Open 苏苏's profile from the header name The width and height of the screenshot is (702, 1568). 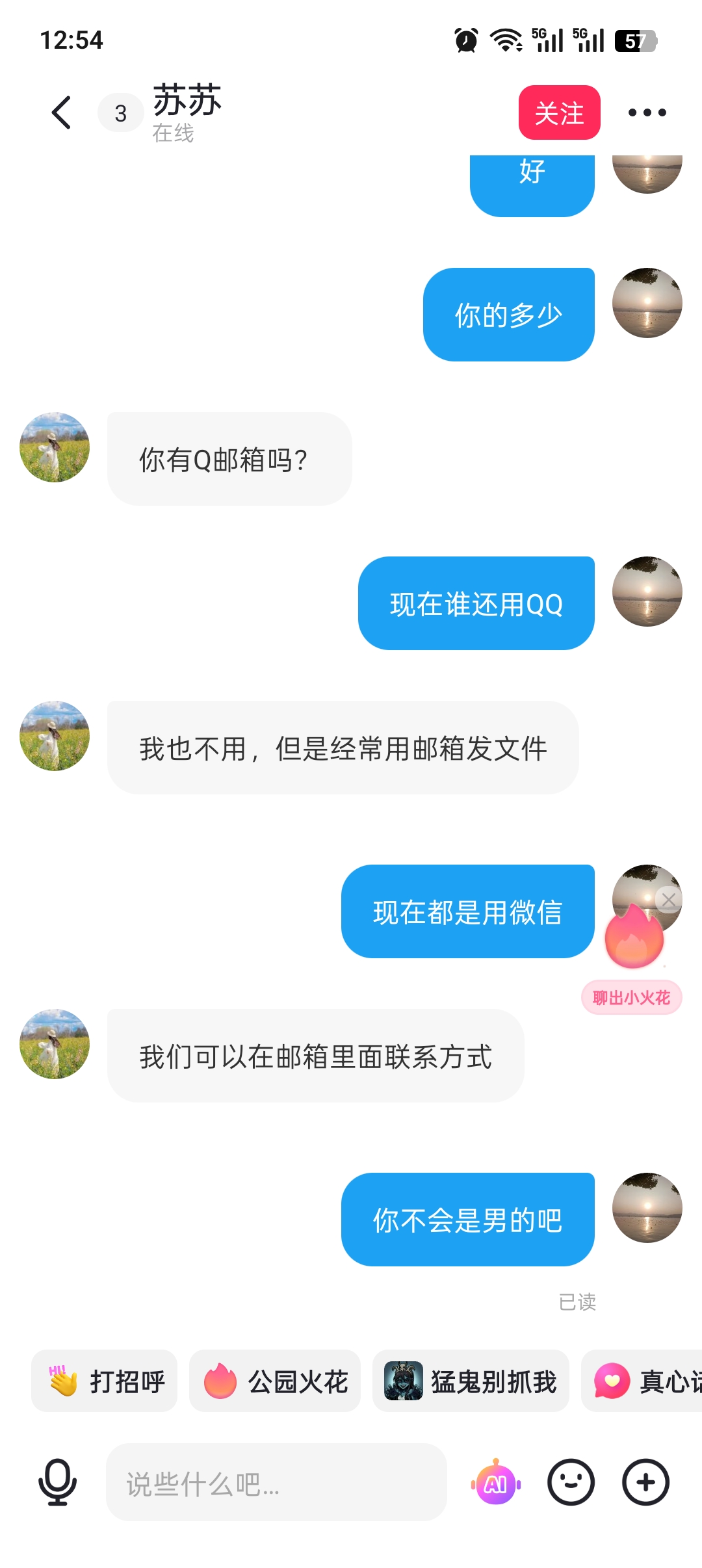pos(187,101)
